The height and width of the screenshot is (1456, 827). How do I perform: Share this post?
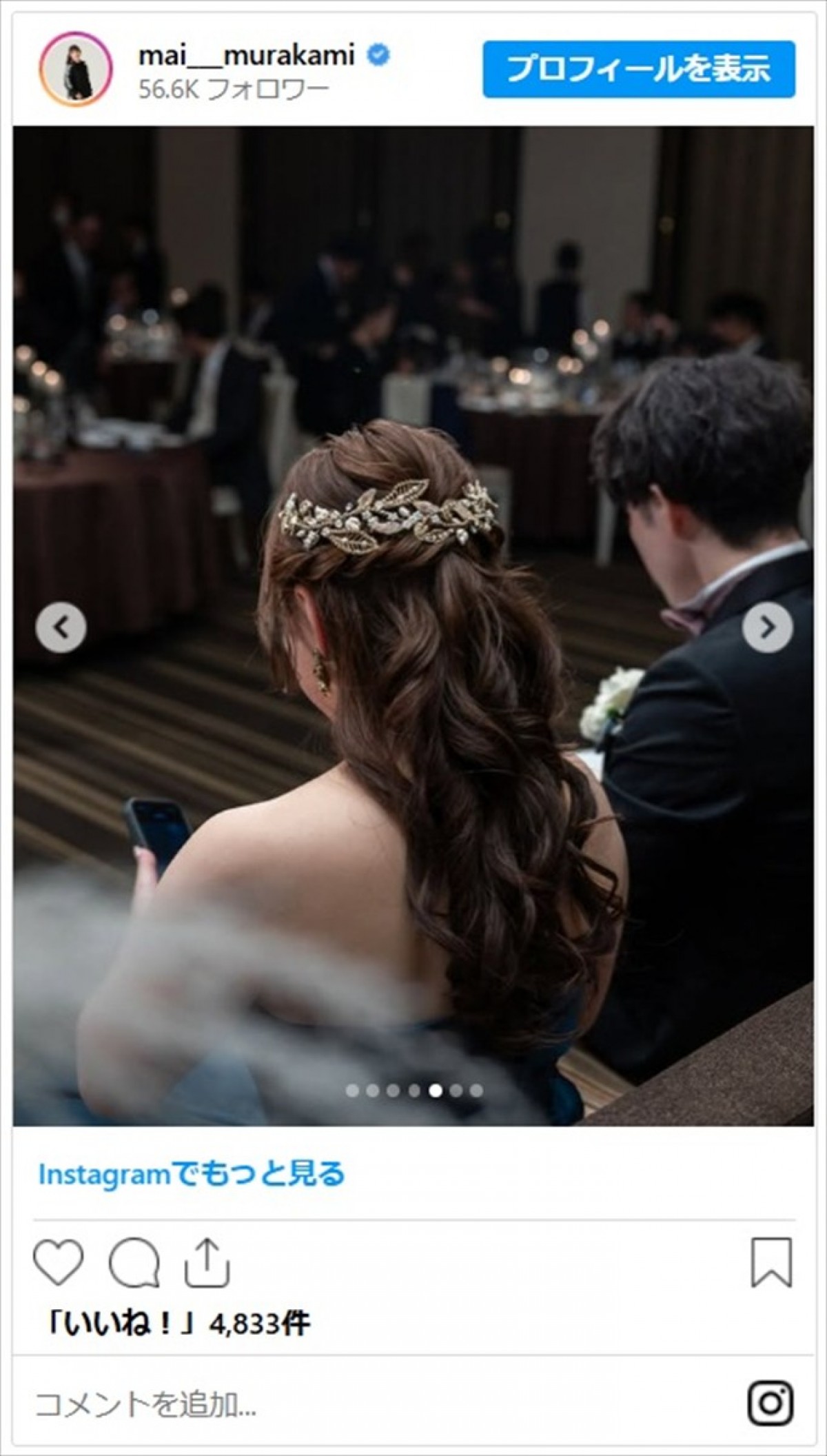[207, 1262]
